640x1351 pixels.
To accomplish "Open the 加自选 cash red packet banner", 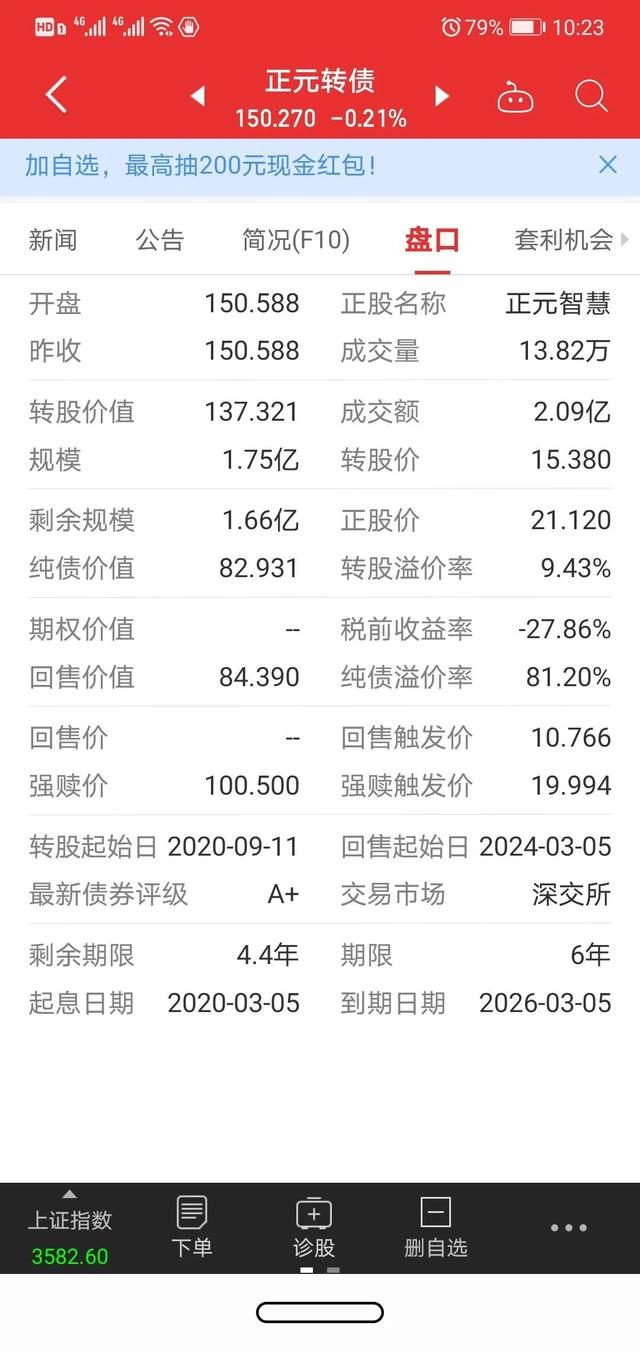I will click(x=201, y=165).
